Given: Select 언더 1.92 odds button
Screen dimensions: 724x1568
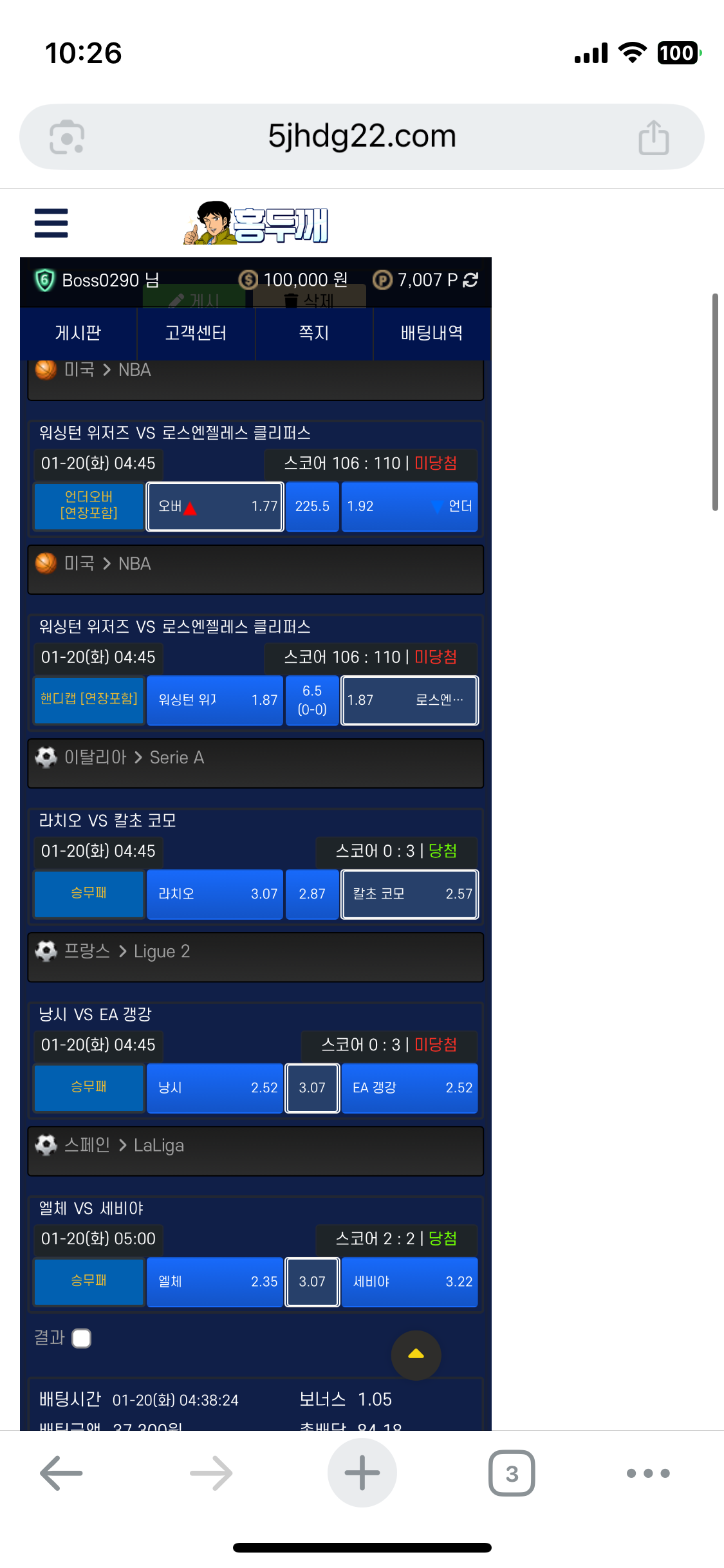Looking at the screenshot, I should tap(409, 507).
